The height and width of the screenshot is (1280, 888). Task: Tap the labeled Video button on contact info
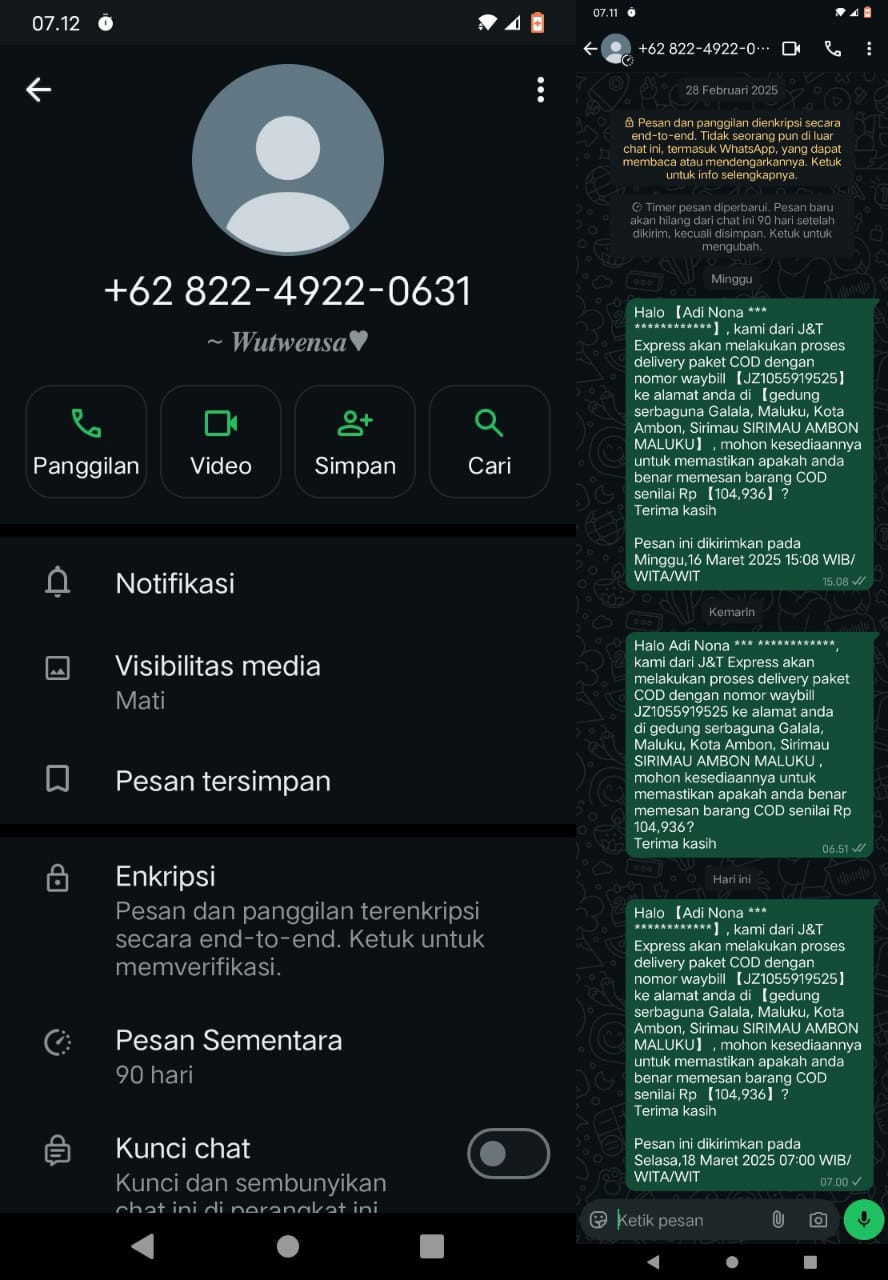(221, 441)
